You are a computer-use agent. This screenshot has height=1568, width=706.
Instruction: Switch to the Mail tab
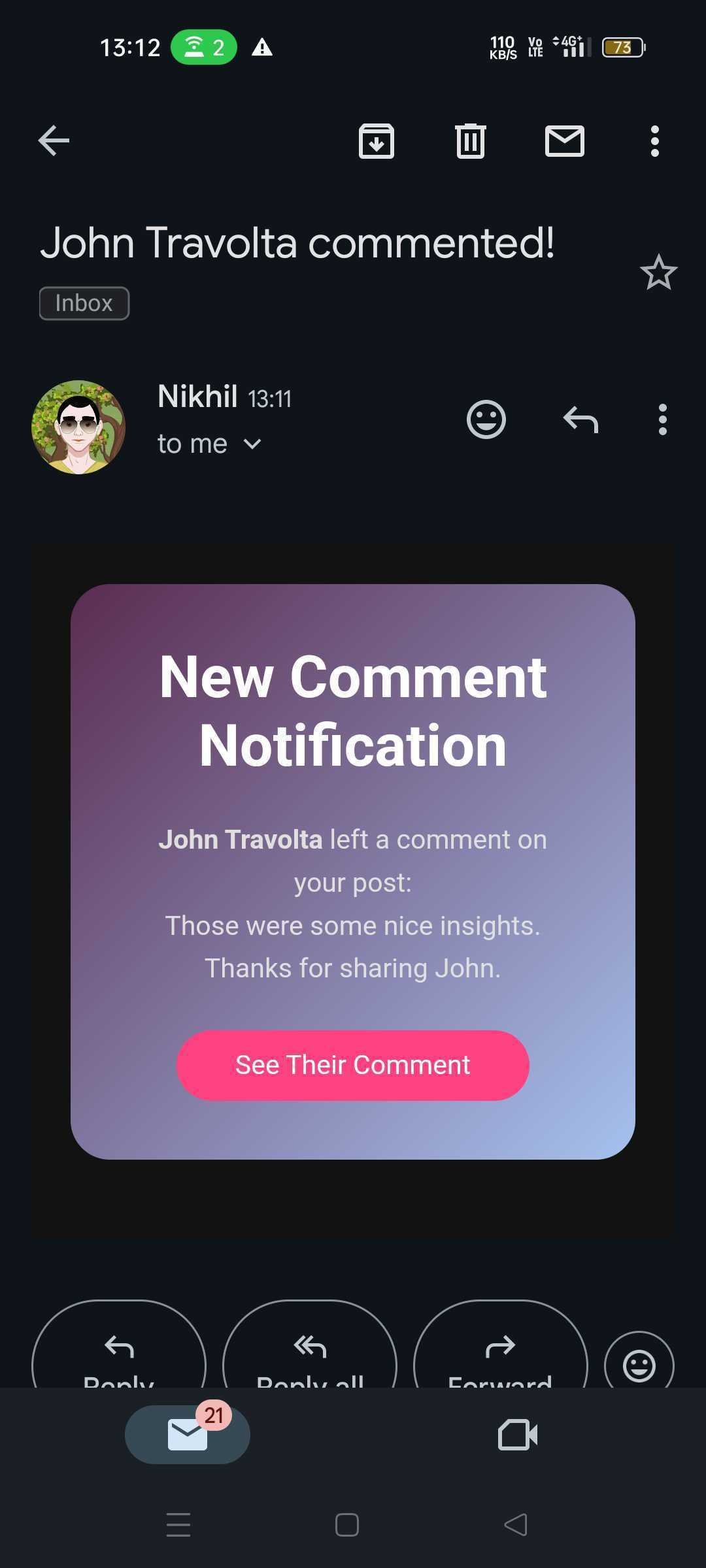tap(188, 1435)
